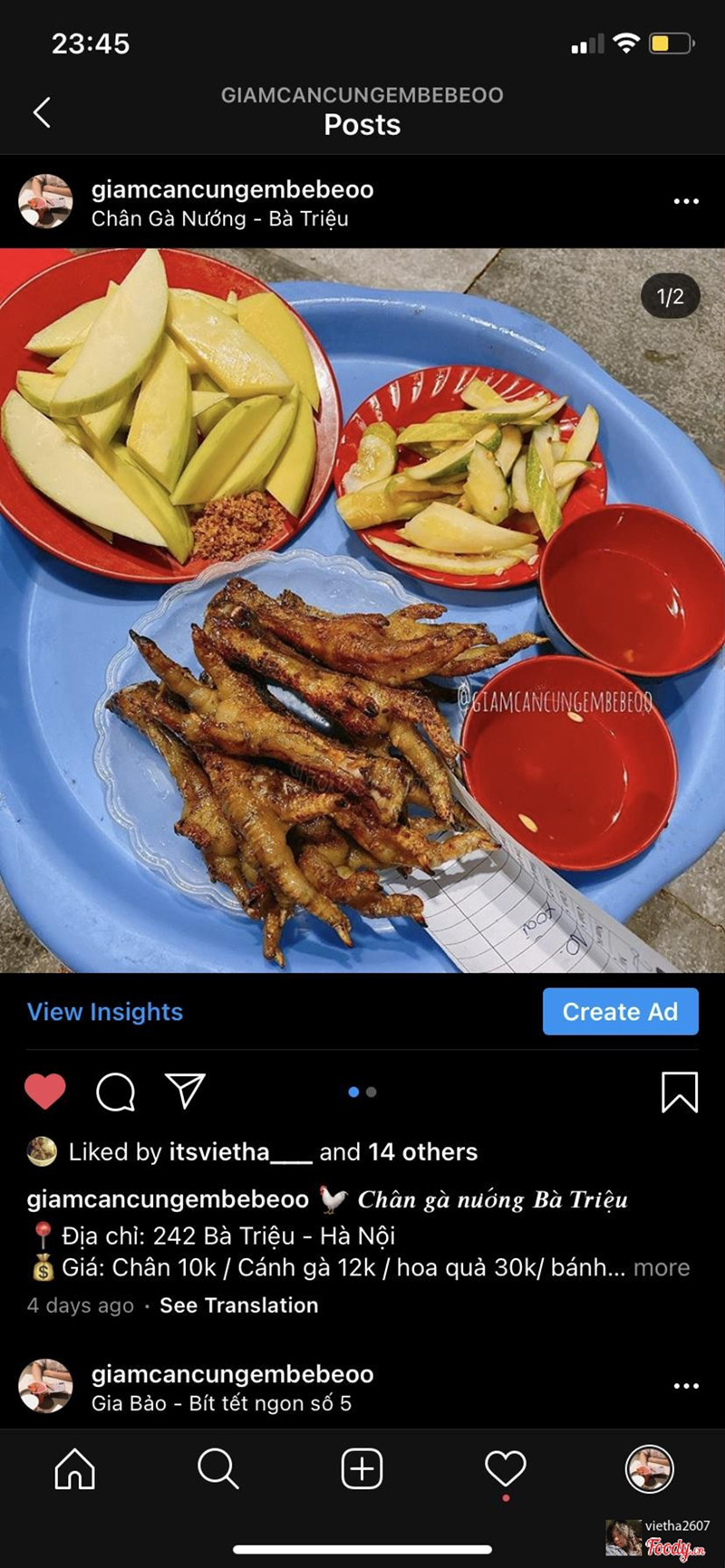Switch to the Search tab
Image resolution: width=725 pixels, height=1568 pixels.
[x=217, y=1469]
